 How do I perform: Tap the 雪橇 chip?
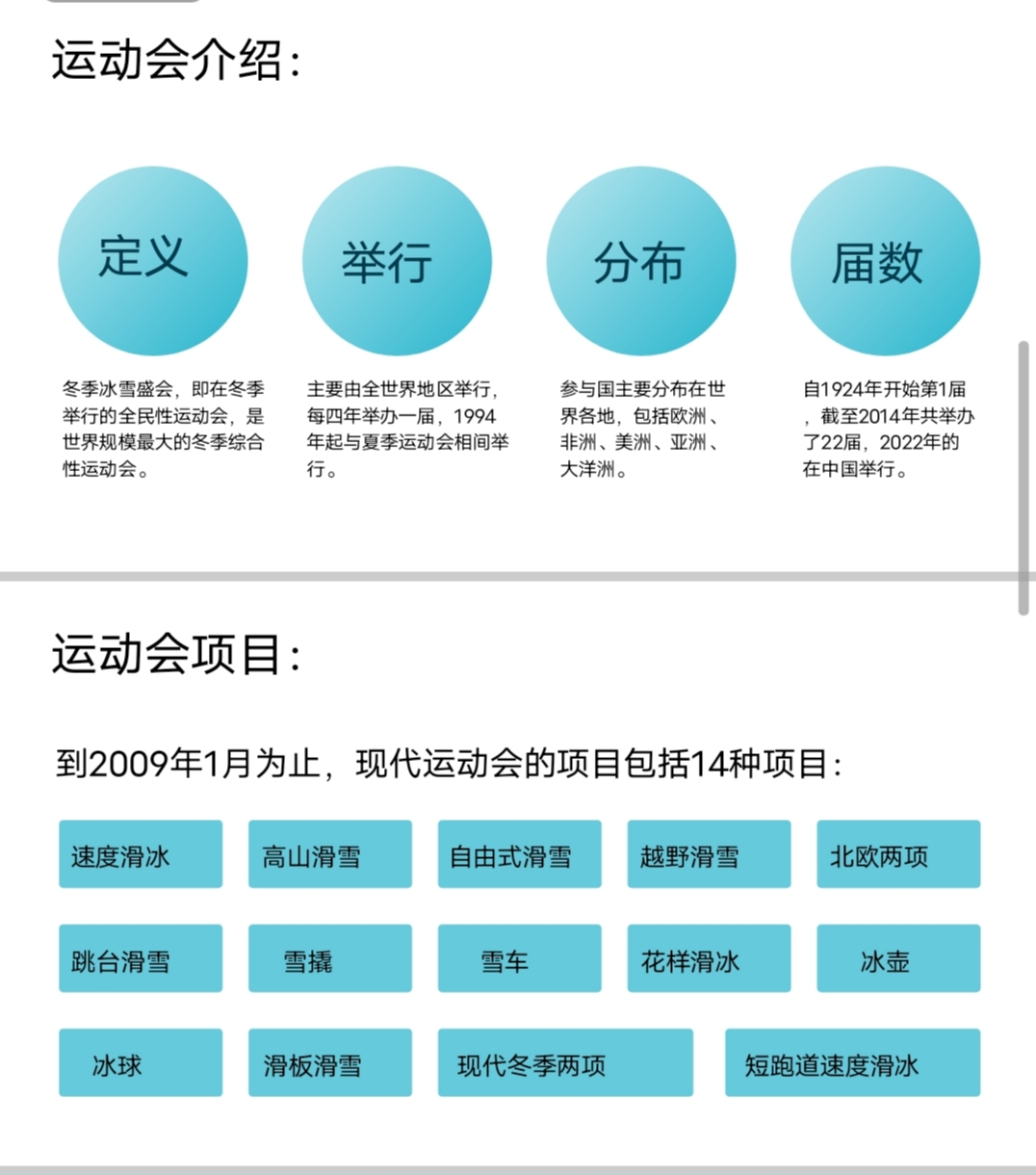click(x=330, y=958)
